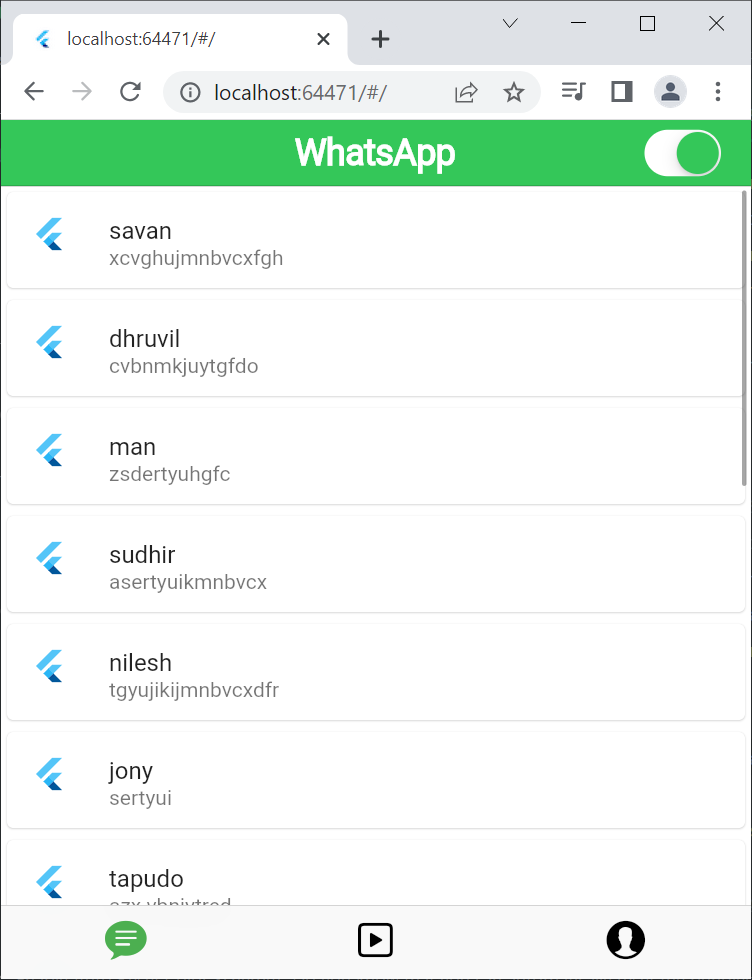Select the chats icon in bottom navigation
This screenshot has height=980, width=752.
click(x=125, y=940)
